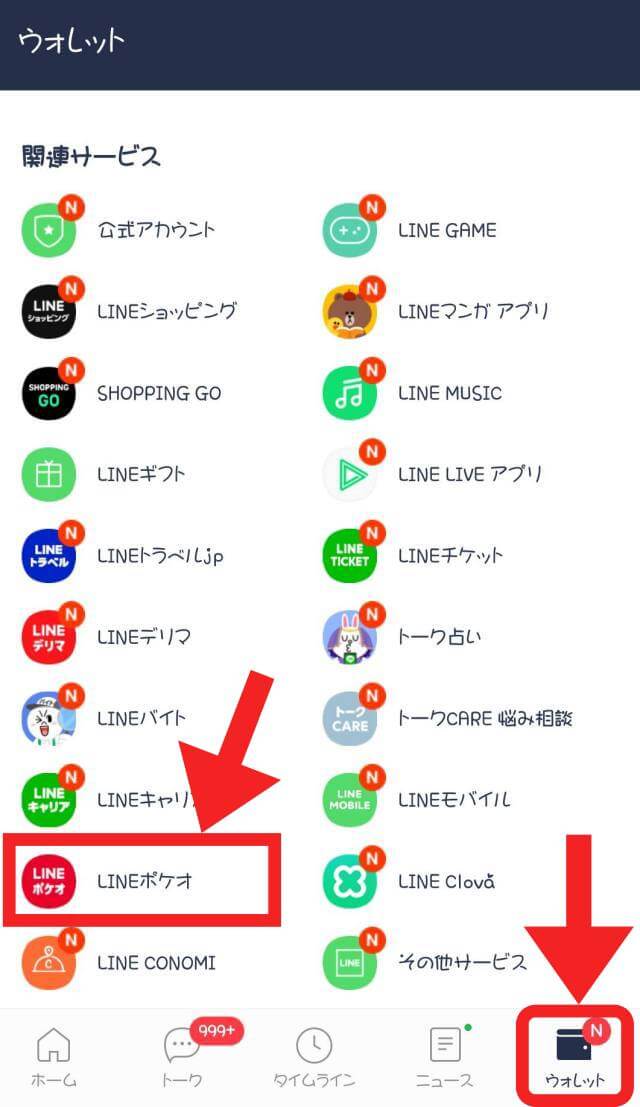
Task: Tap LINEポケオ service
Action: [x=107, y=881]
